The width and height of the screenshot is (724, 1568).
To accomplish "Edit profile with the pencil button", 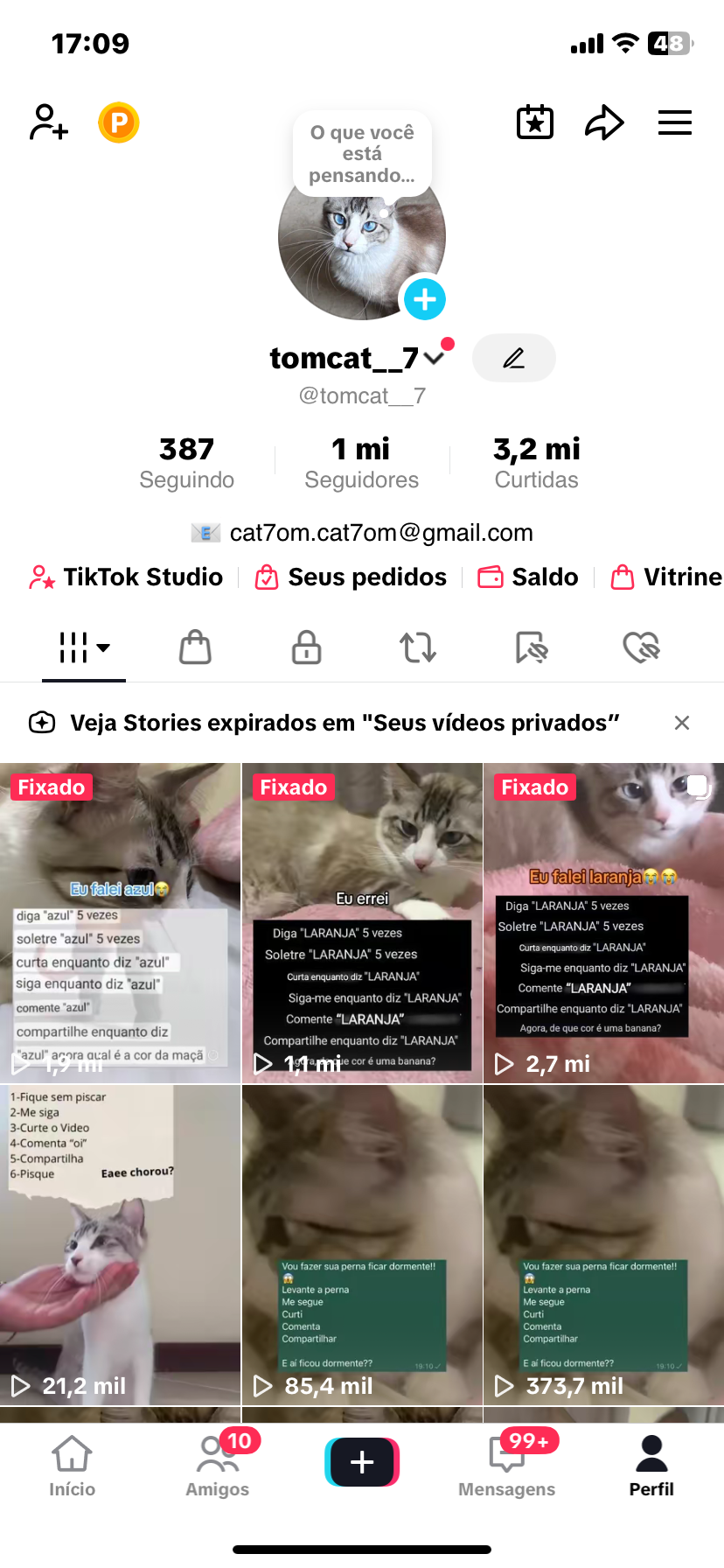I will (514, 358).
